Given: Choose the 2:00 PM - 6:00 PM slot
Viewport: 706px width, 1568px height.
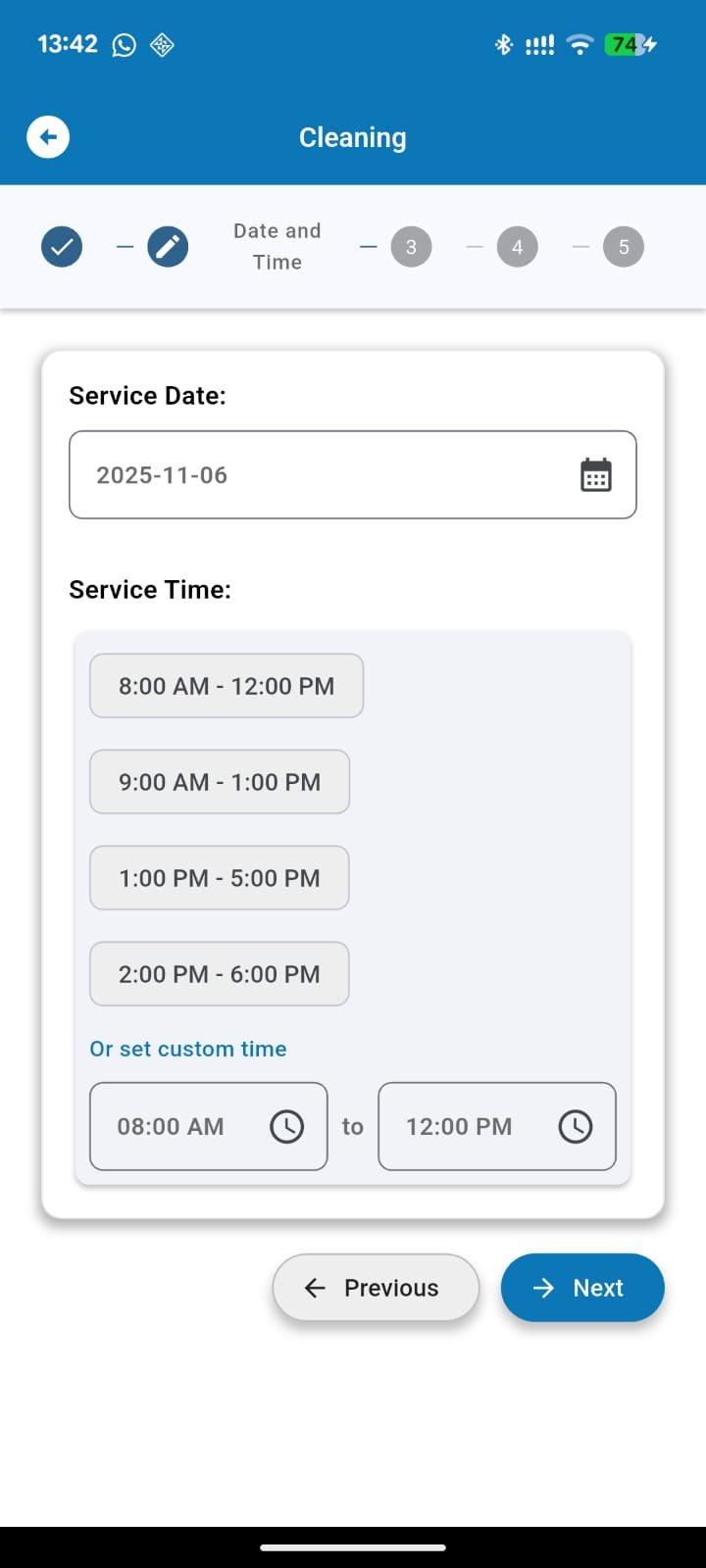Looking at the screenshot, I should click(x=219, y=973).
